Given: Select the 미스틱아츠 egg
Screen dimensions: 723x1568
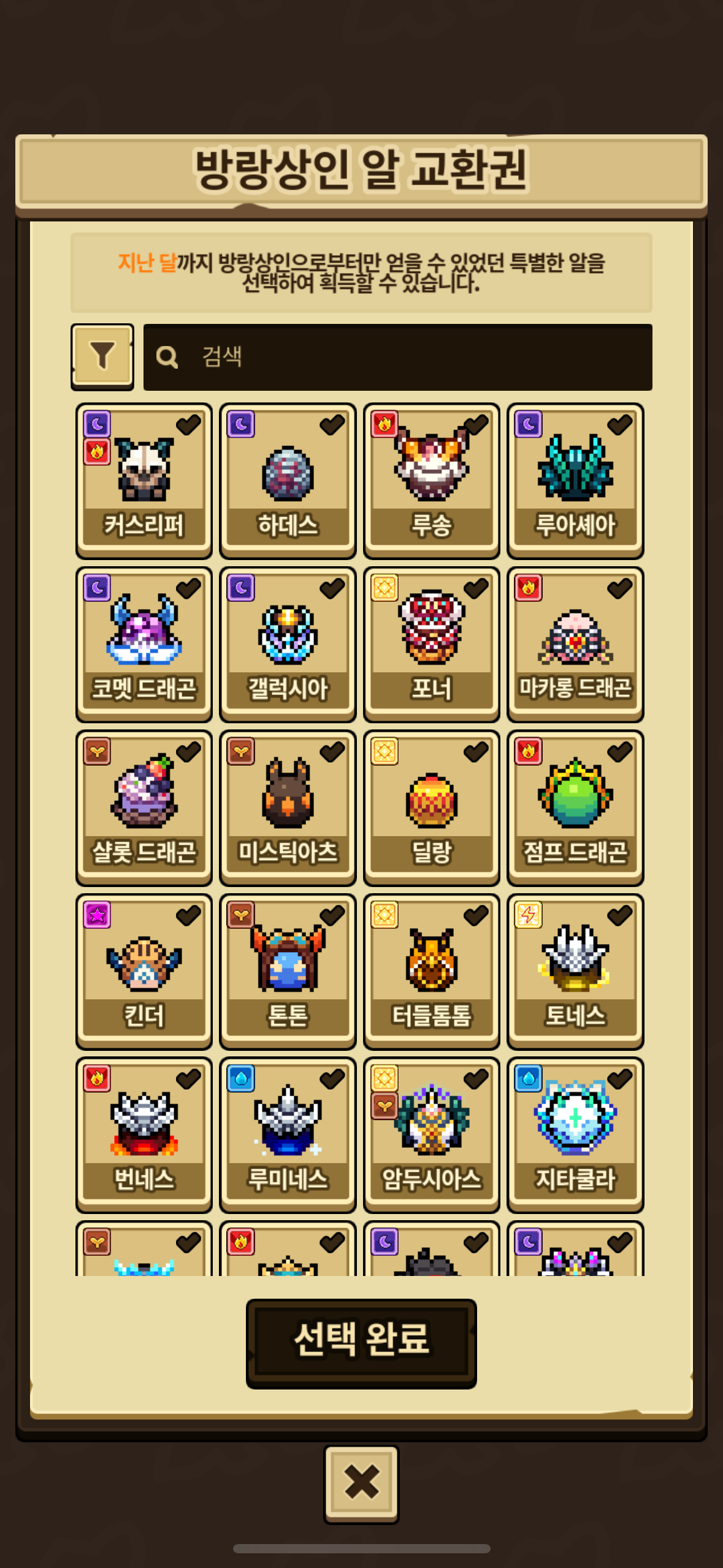Looking at the screenshot, I should pyautogui.click(x=288, y=808).
